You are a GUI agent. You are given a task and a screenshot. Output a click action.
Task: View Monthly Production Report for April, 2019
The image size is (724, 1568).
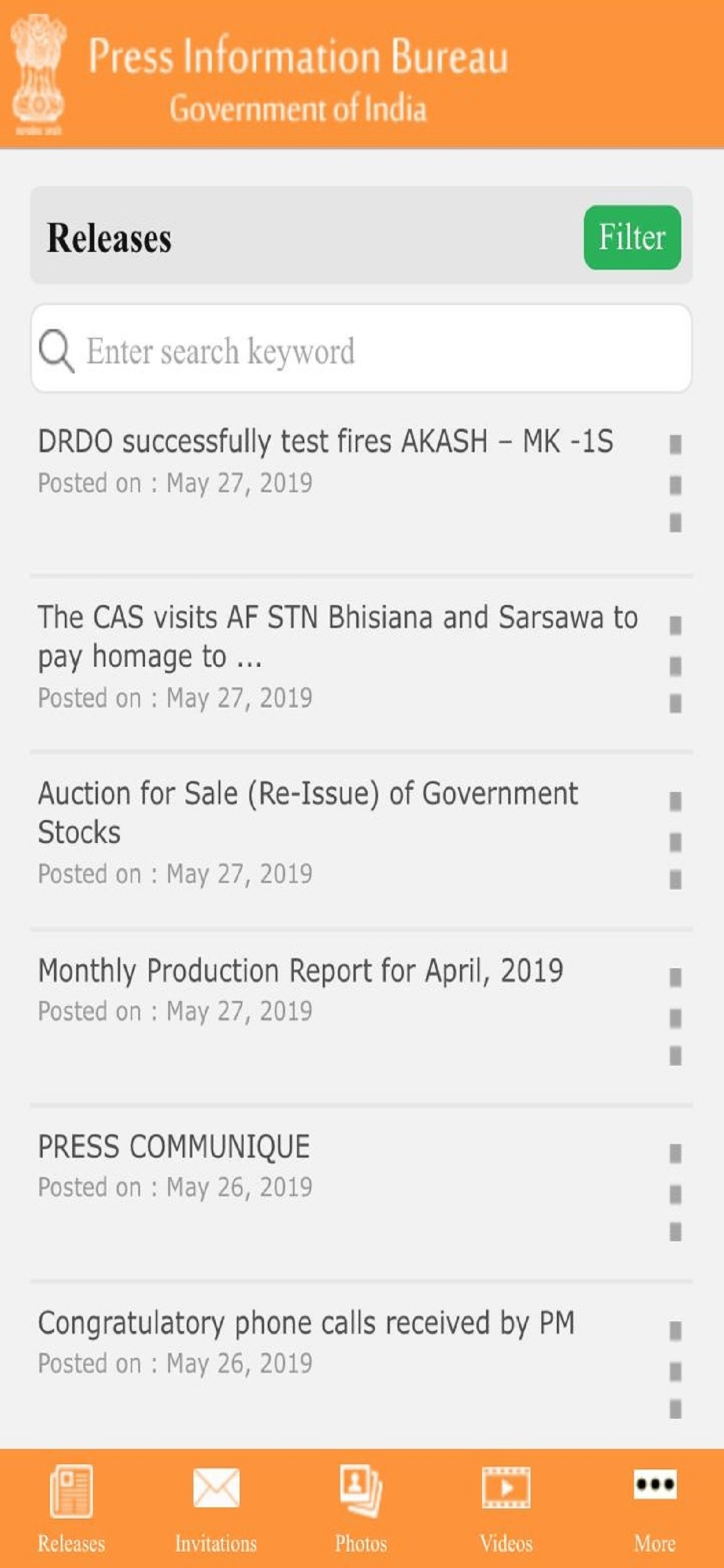(x=301, y=970)
